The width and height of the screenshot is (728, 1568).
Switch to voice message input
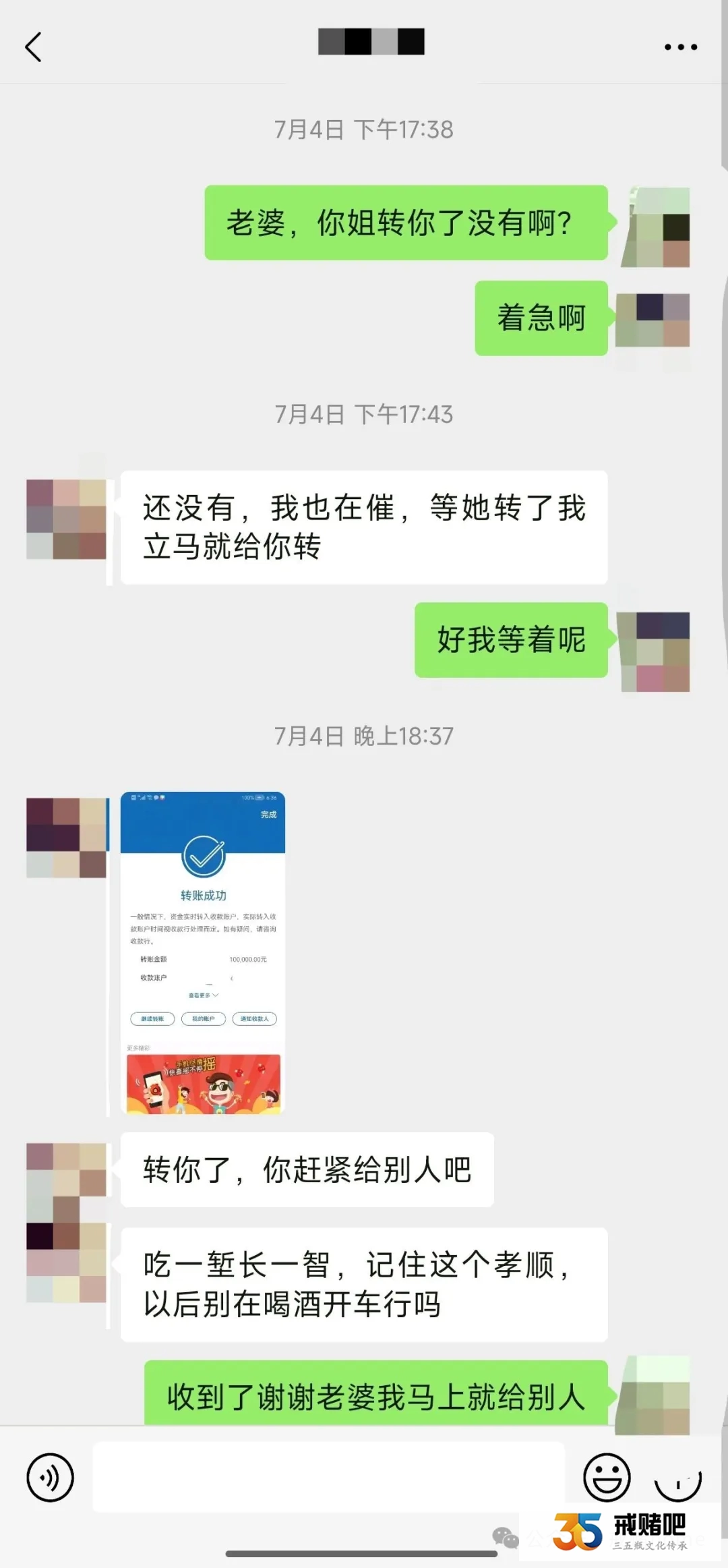pos(50,1478)
